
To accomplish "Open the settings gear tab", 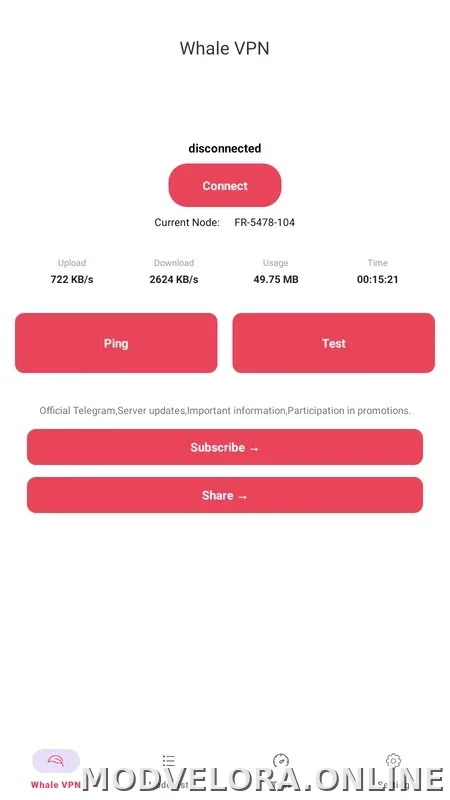I will point(393,769).
